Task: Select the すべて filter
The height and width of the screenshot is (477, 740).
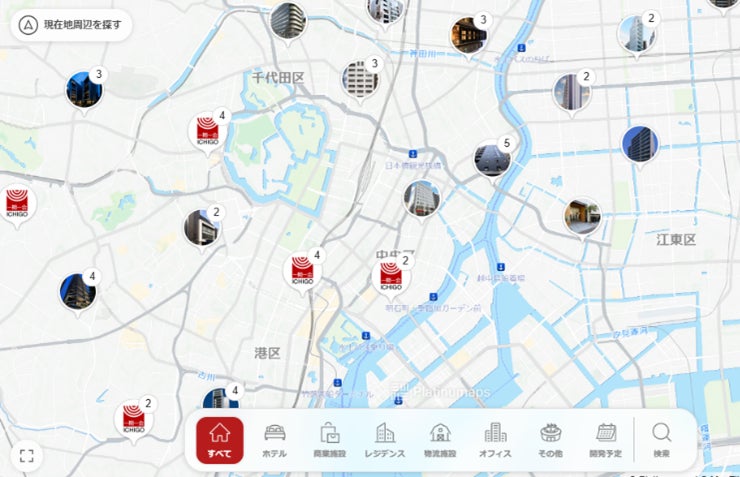Action: click(219, 440)
